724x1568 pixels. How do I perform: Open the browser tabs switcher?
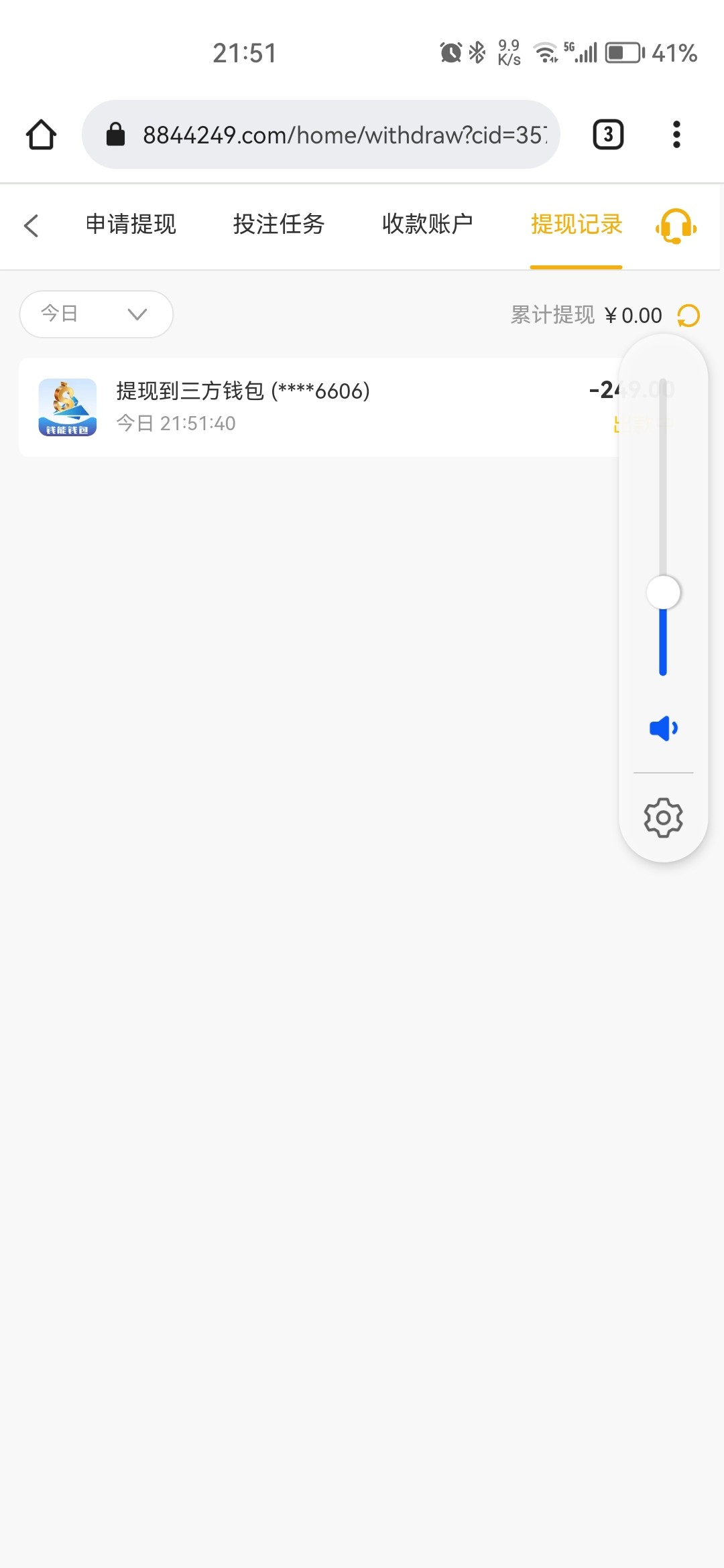tap(608, 135)
